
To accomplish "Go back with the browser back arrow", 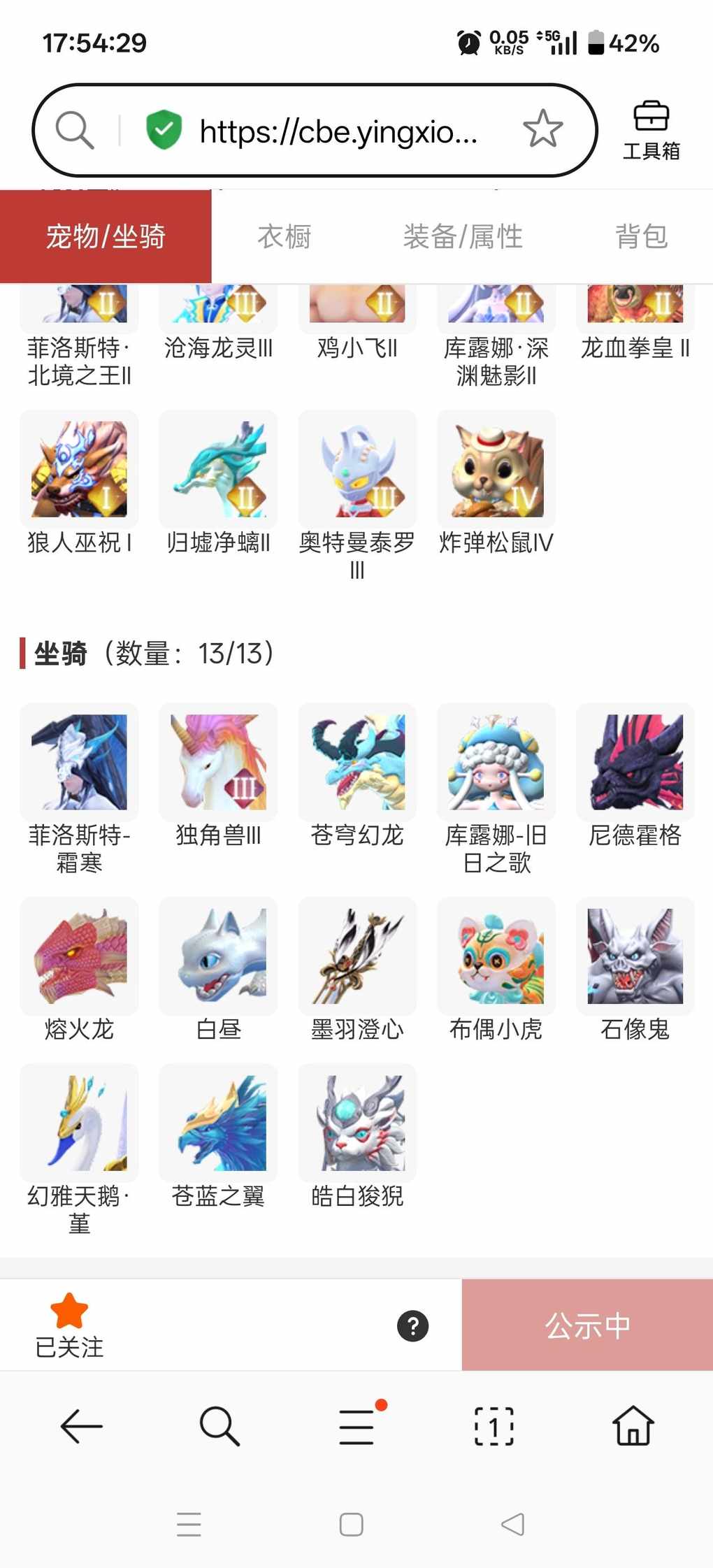I will click(x=81, y=1426).
